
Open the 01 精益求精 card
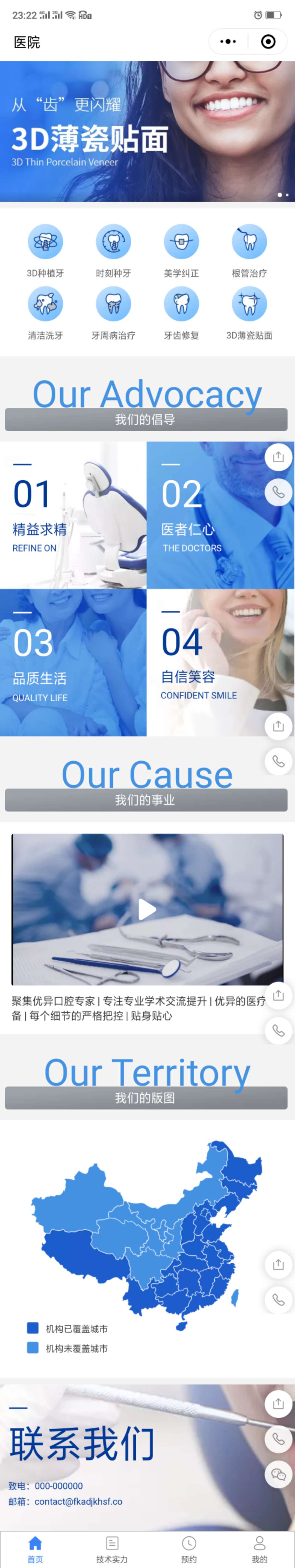click(x=73, y=515)
